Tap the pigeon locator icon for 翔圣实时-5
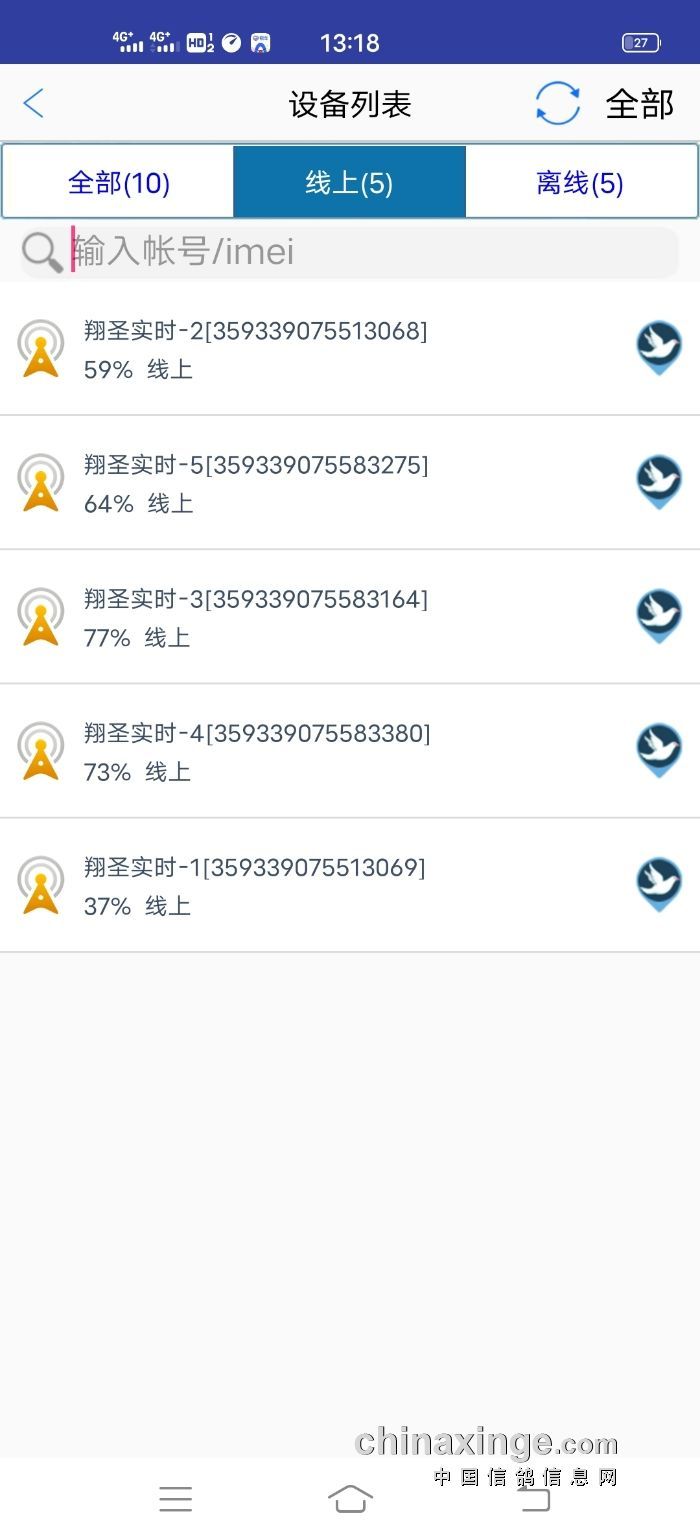This screenshot has height=1540, width=700. [x=659, y=482]
